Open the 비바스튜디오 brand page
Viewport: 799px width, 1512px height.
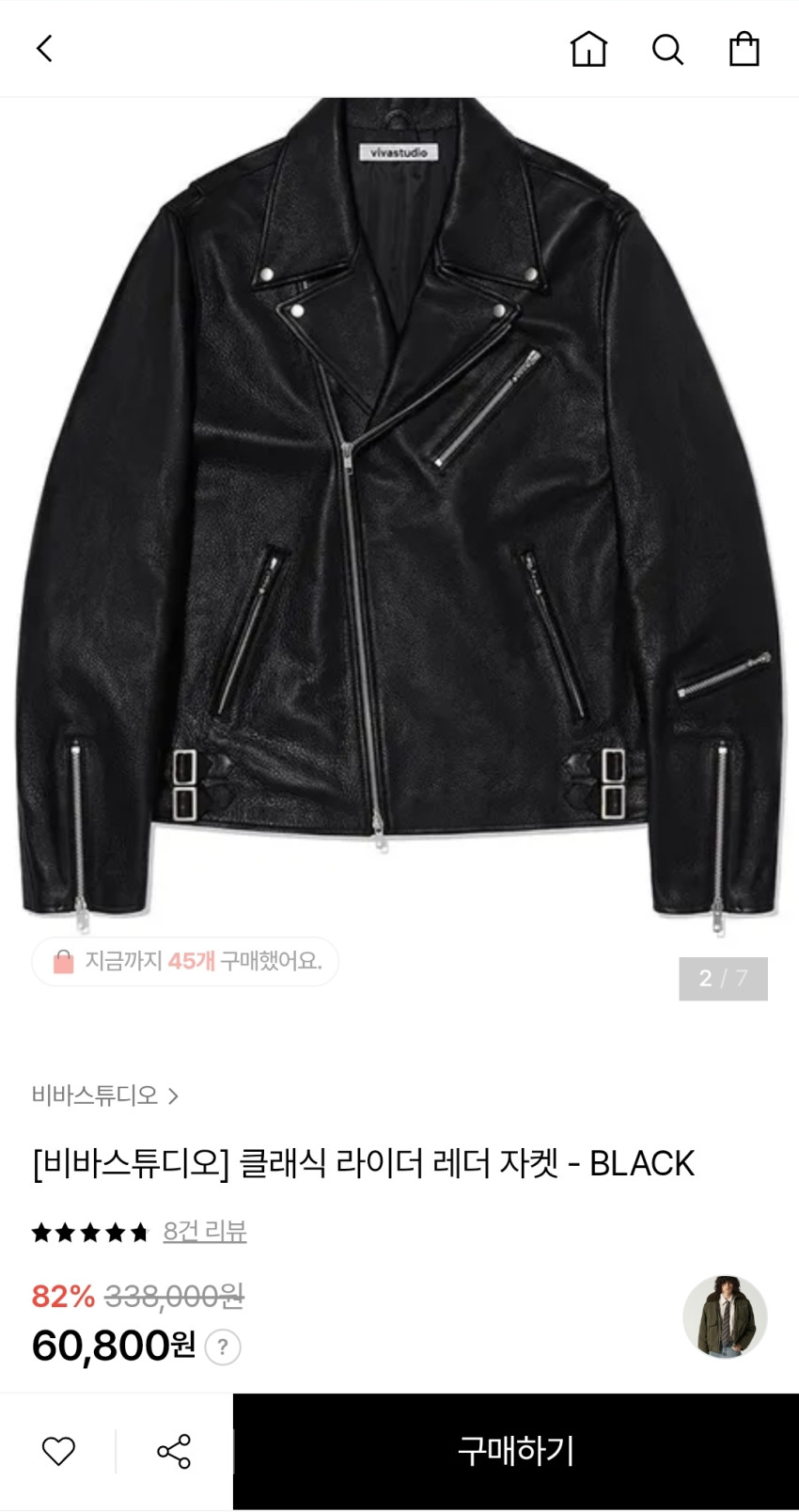104,1095
